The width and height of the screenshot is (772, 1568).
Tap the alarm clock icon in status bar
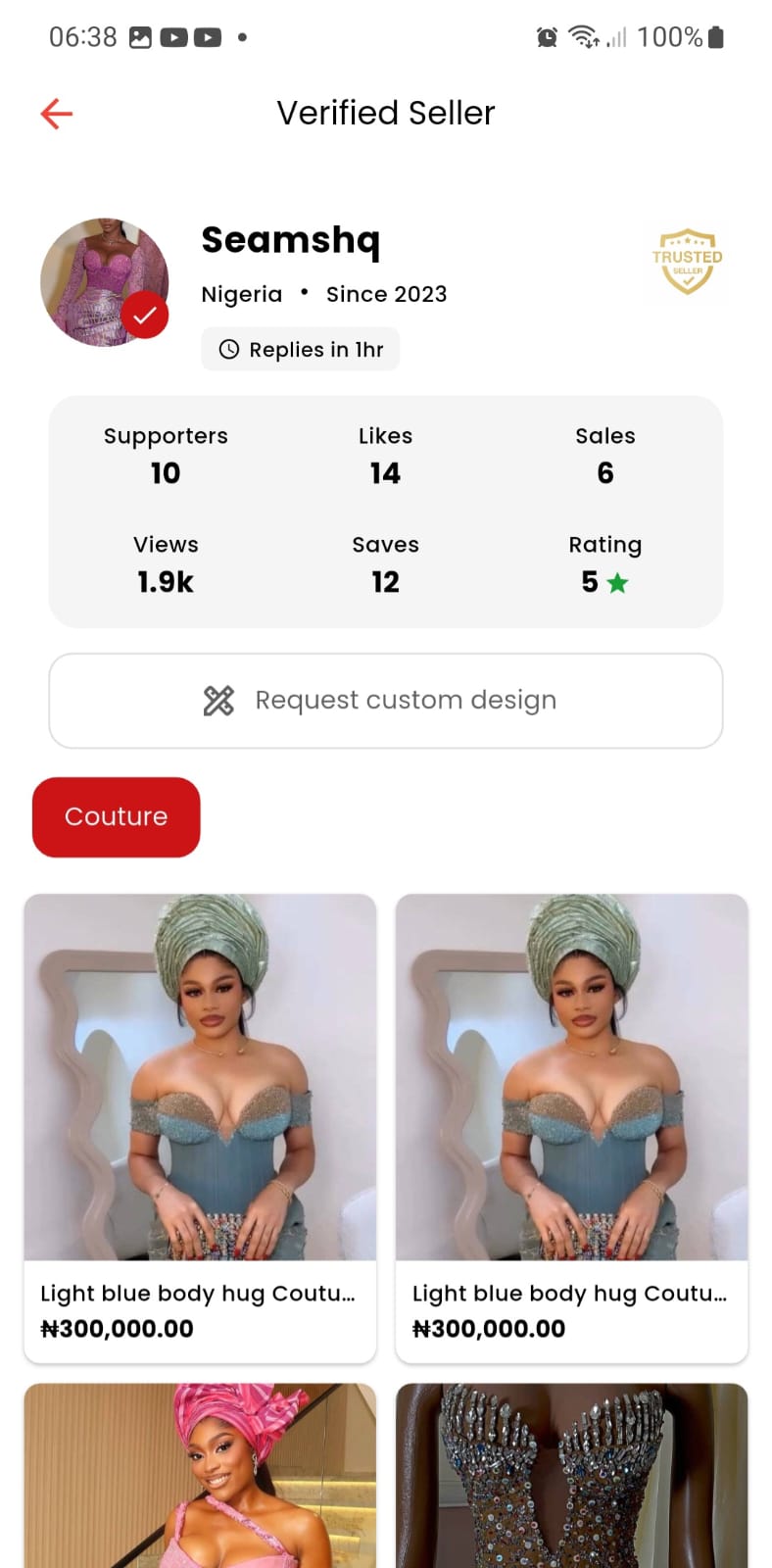545,36
